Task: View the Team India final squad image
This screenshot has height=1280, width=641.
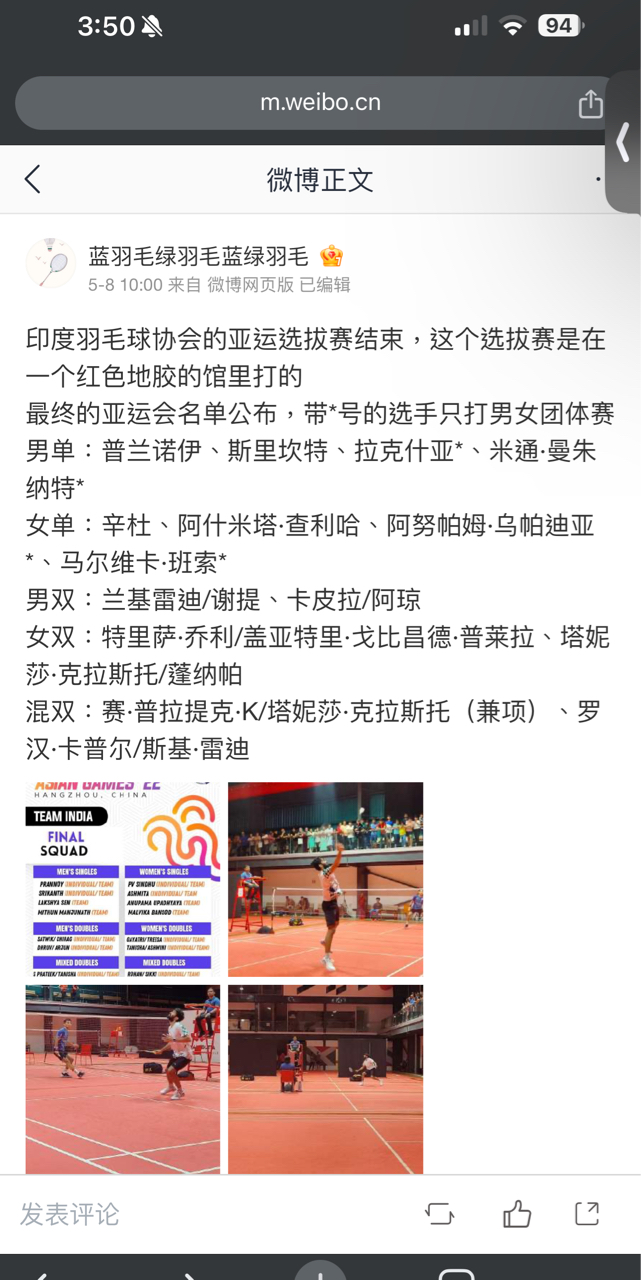Action: point(123,879)
